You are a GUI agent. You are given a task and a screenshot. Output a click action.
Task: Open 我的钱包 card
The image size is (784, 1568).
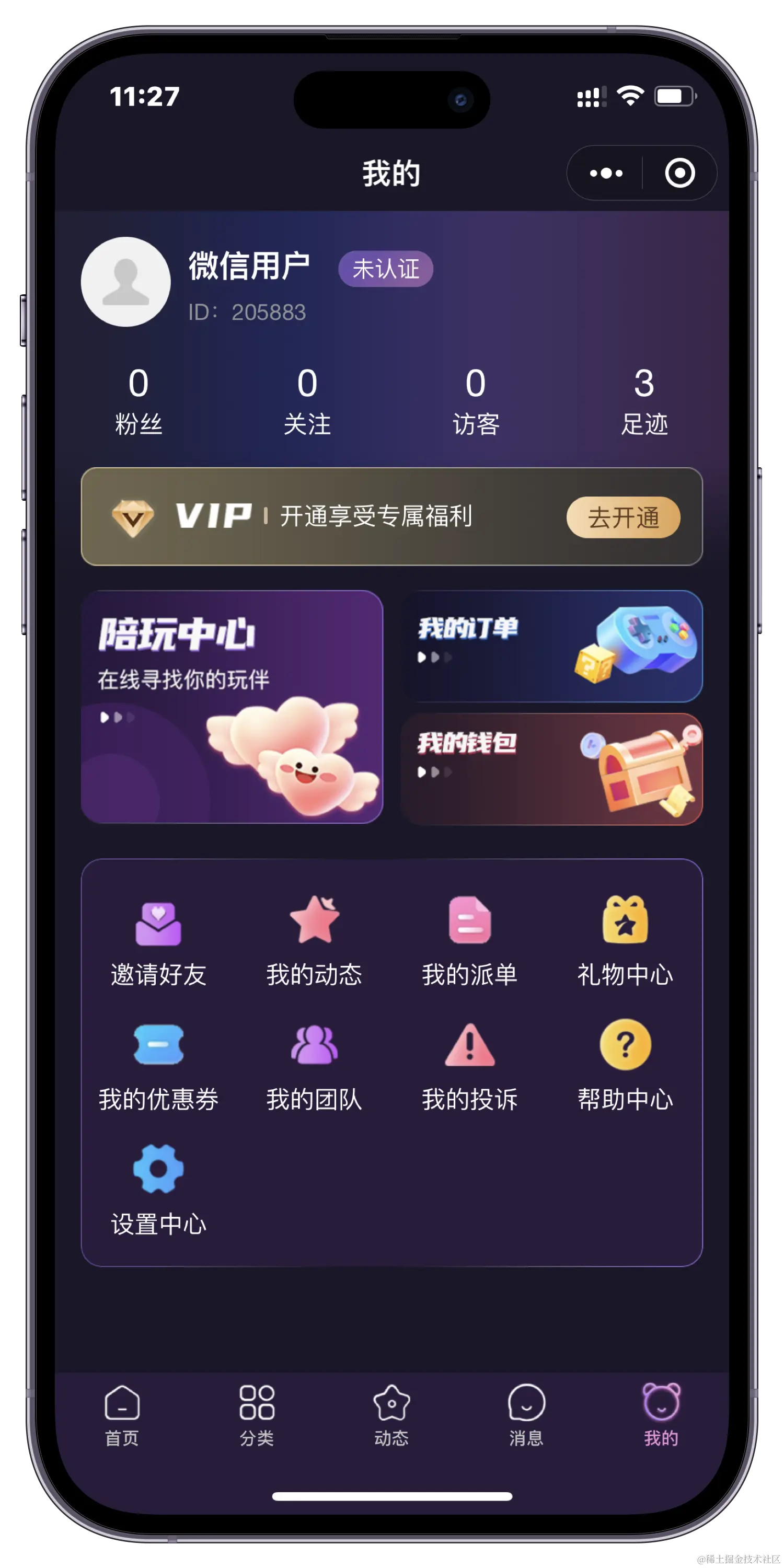[x=551, y=769]
